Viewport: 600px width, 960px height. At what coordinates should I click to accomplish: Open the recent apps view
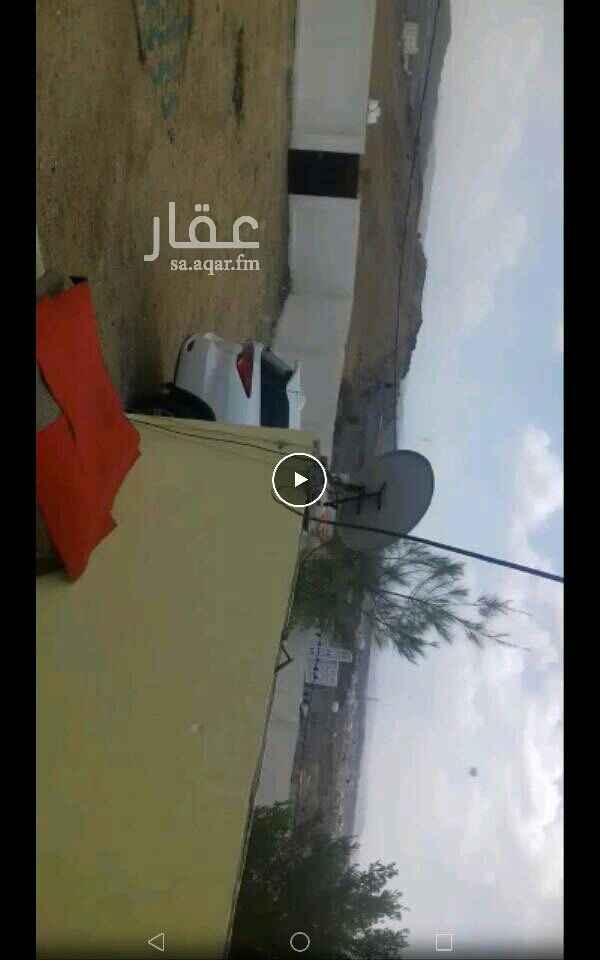444,941
